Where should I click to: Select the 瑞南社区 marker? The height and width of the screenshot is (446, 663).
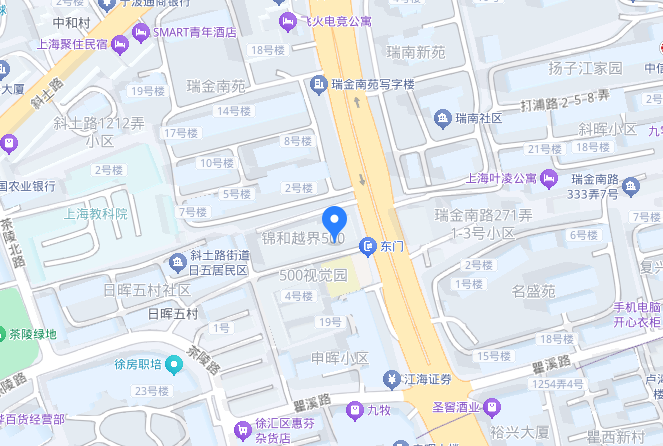coord(442,119)
